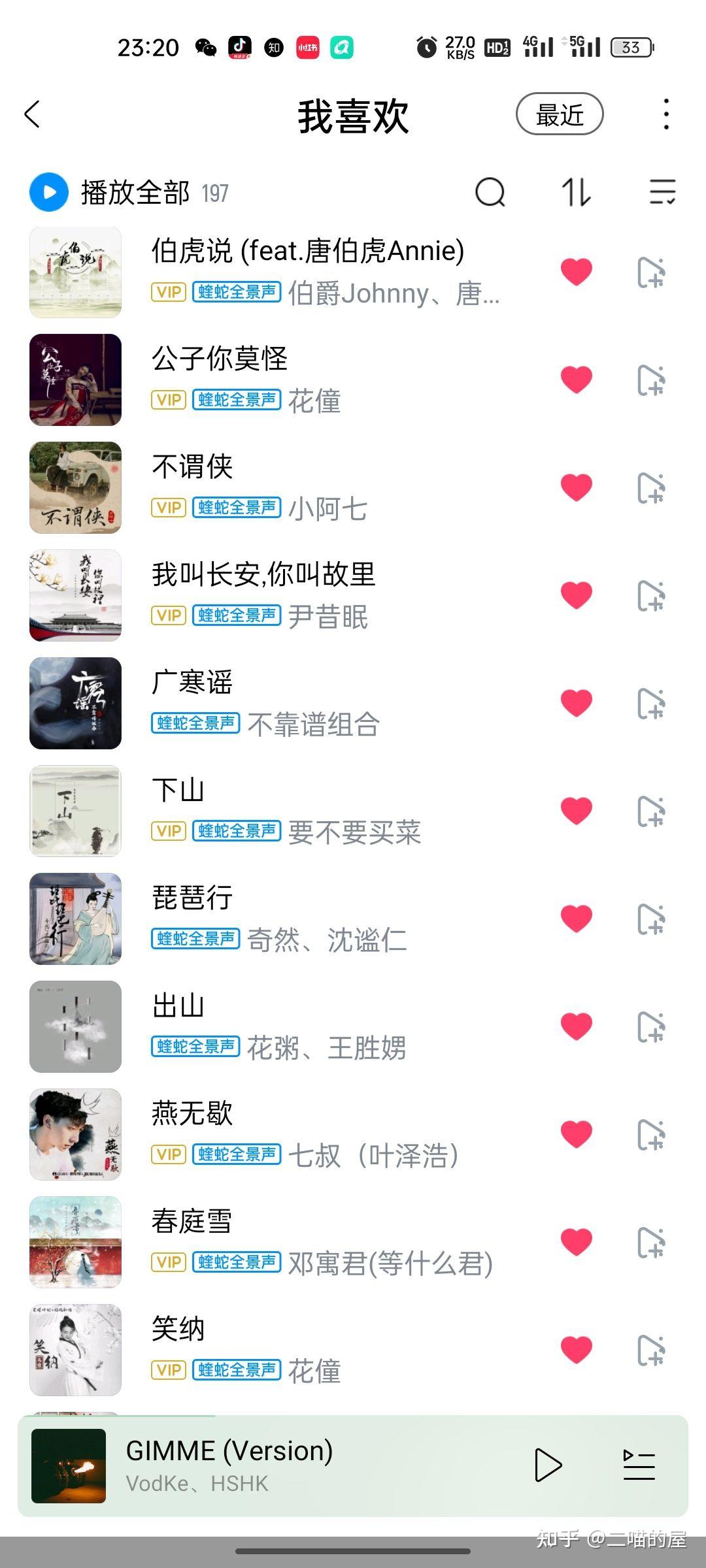Add 我叫长安,你叫故里 to a playlist
706x1568 pixels.
[x=651, y=596]
